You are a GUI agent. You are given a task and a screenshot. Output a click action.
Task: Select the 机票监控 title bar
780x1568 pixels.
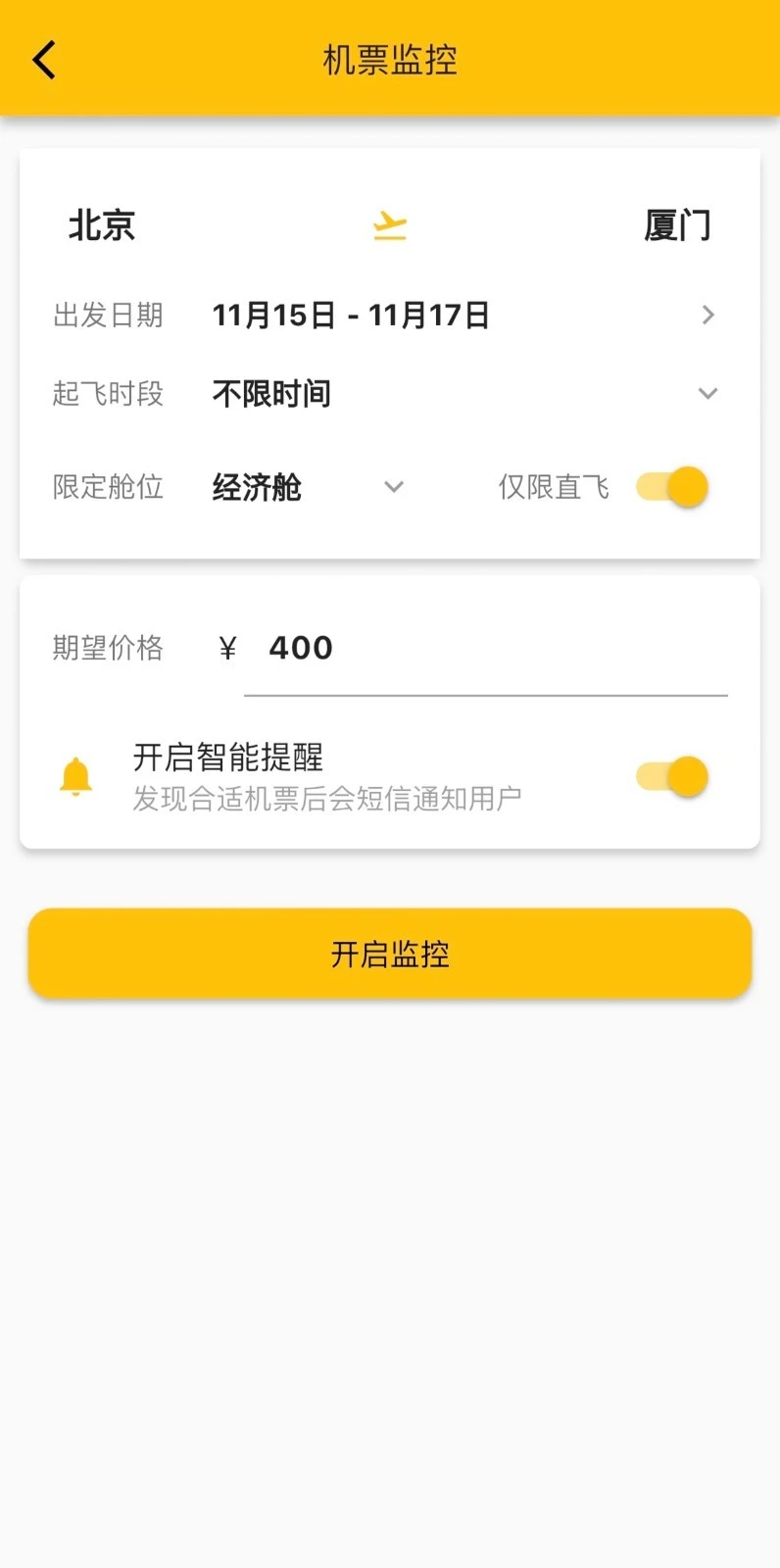pos(389,59)
